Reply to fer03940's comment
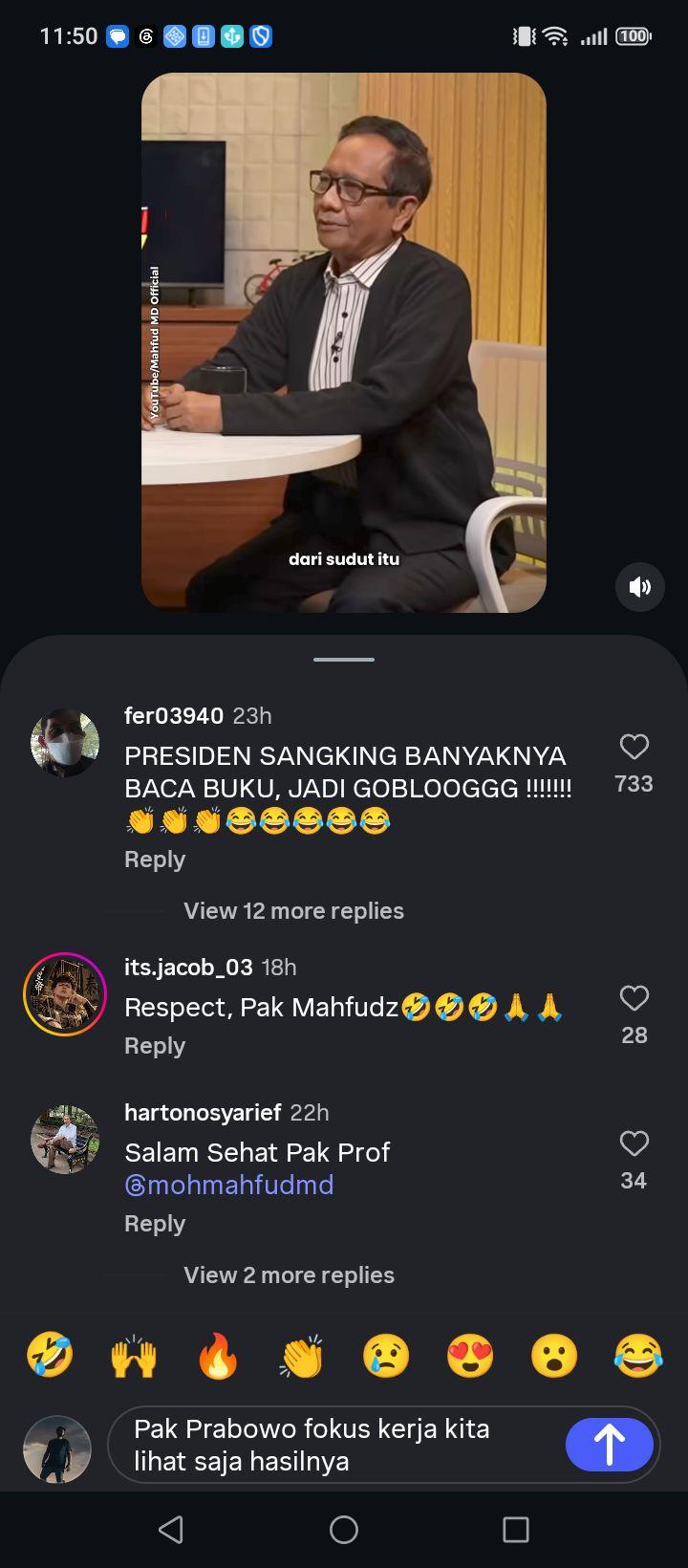 (155, 860)
